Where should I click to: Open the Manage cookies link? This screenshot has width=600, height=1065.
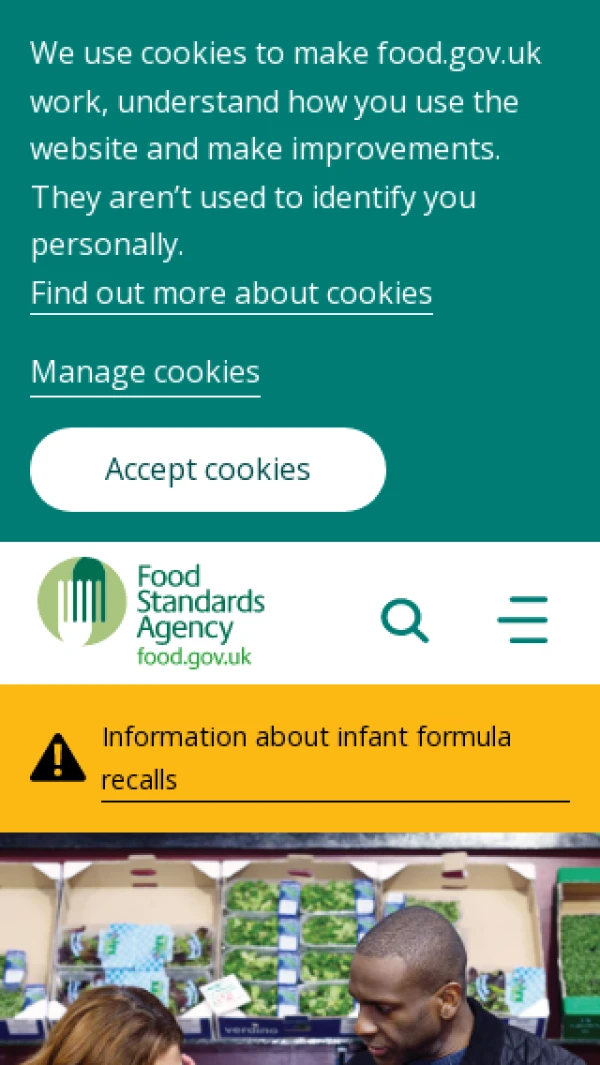pos(145,372)
